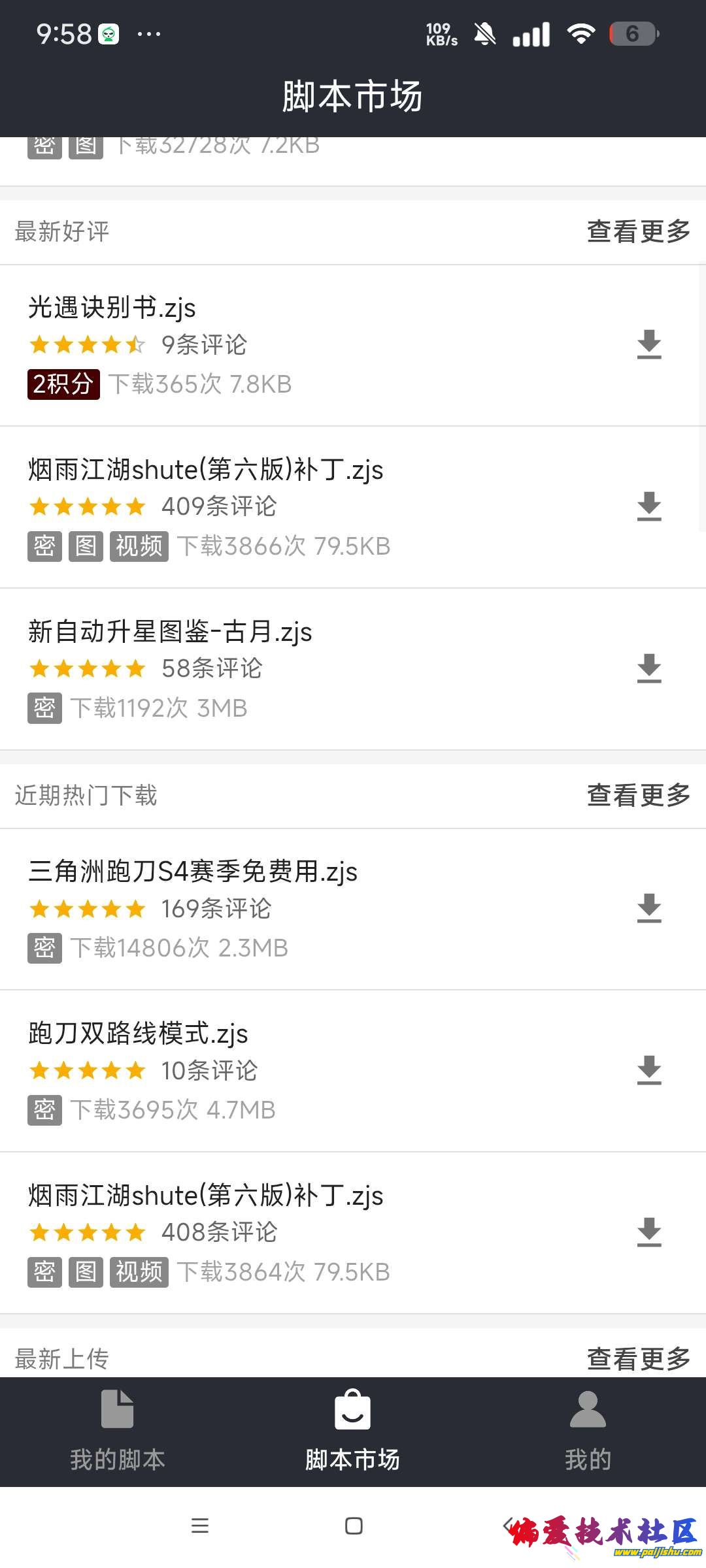This screenshot has width=706, height=1568.
Task: Download the 光遇诀别书.zjs script
Action: [649, 344]
